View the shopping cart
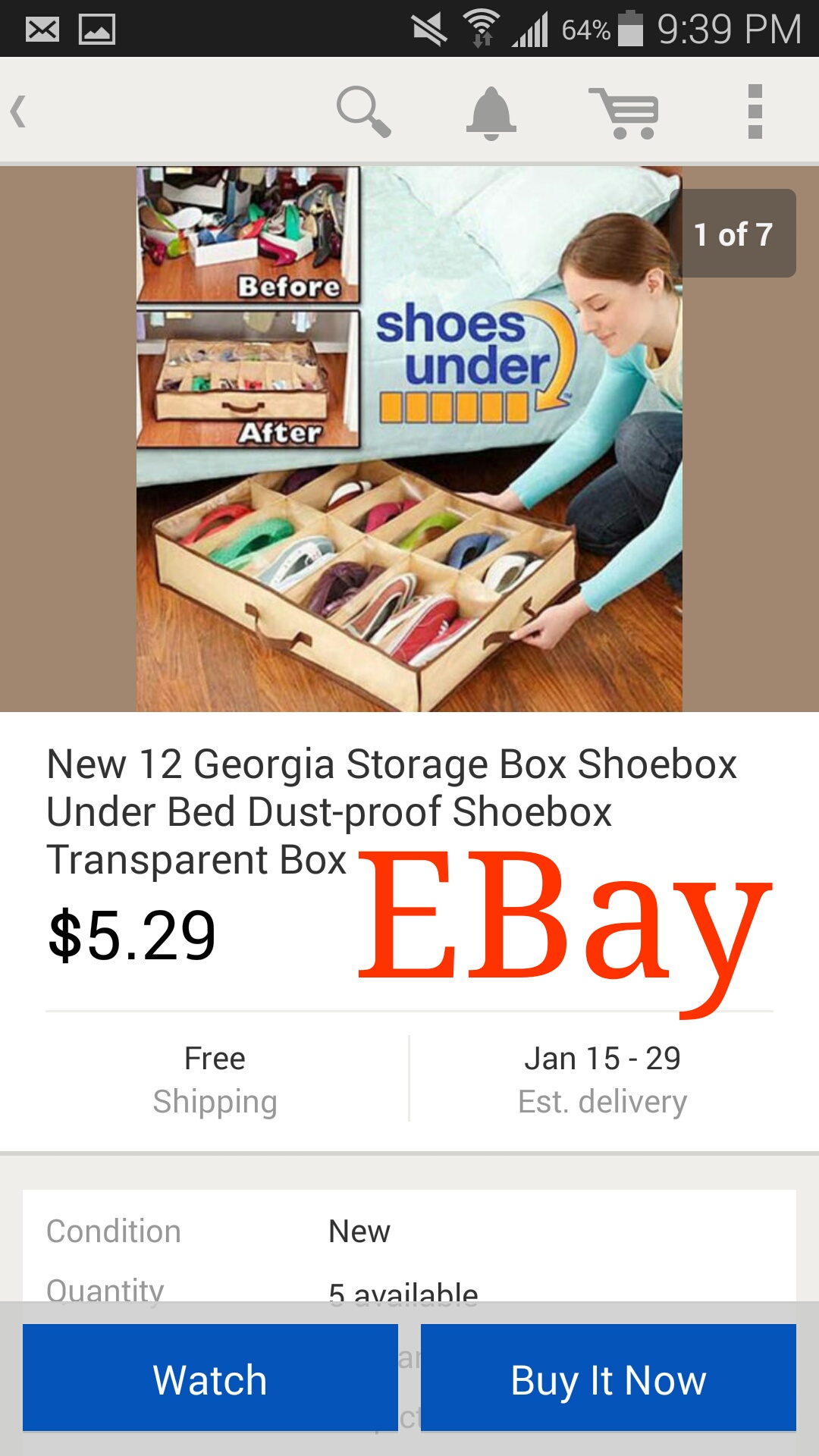 pos(624,113)
